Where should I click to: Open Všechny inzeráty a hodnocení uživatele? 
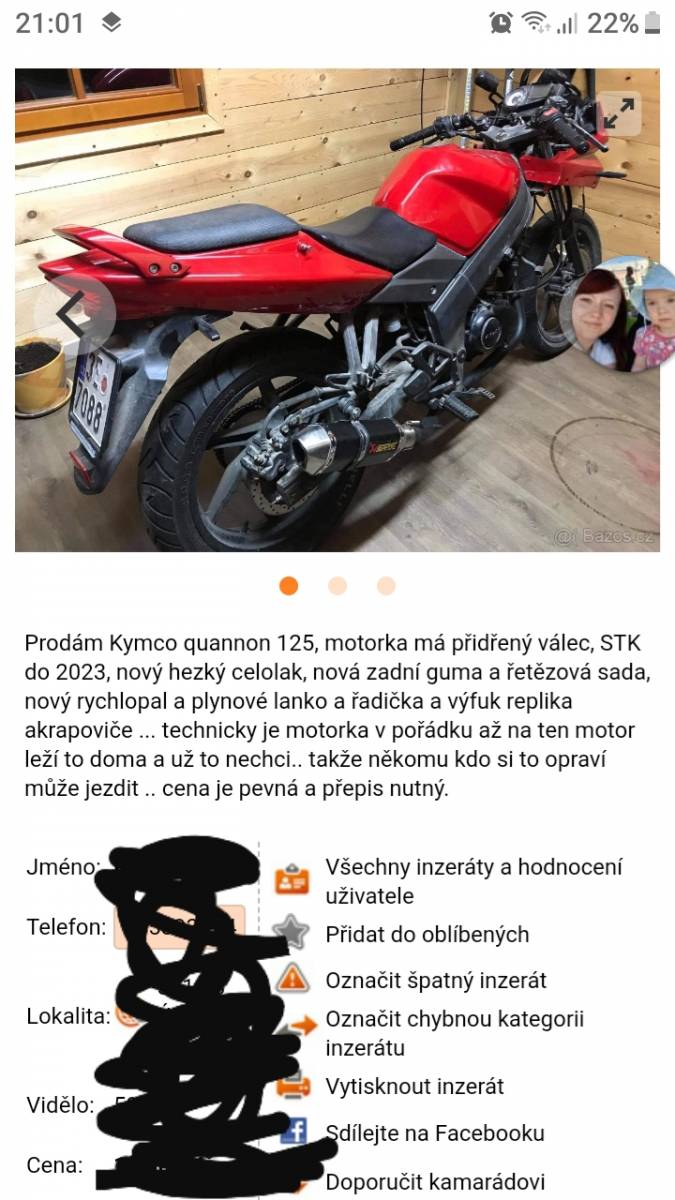tap(474, 881)
